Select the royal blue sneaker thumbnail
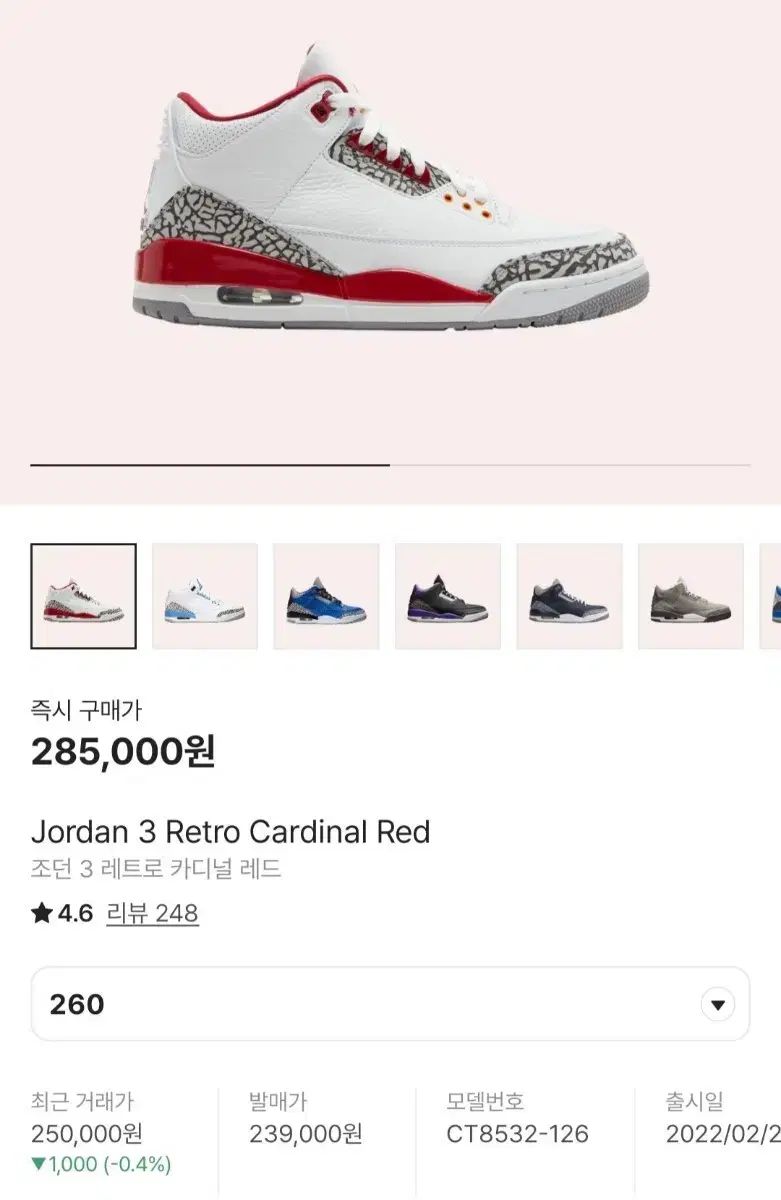This screenshot has width=781, height=1200. (326, 596)
